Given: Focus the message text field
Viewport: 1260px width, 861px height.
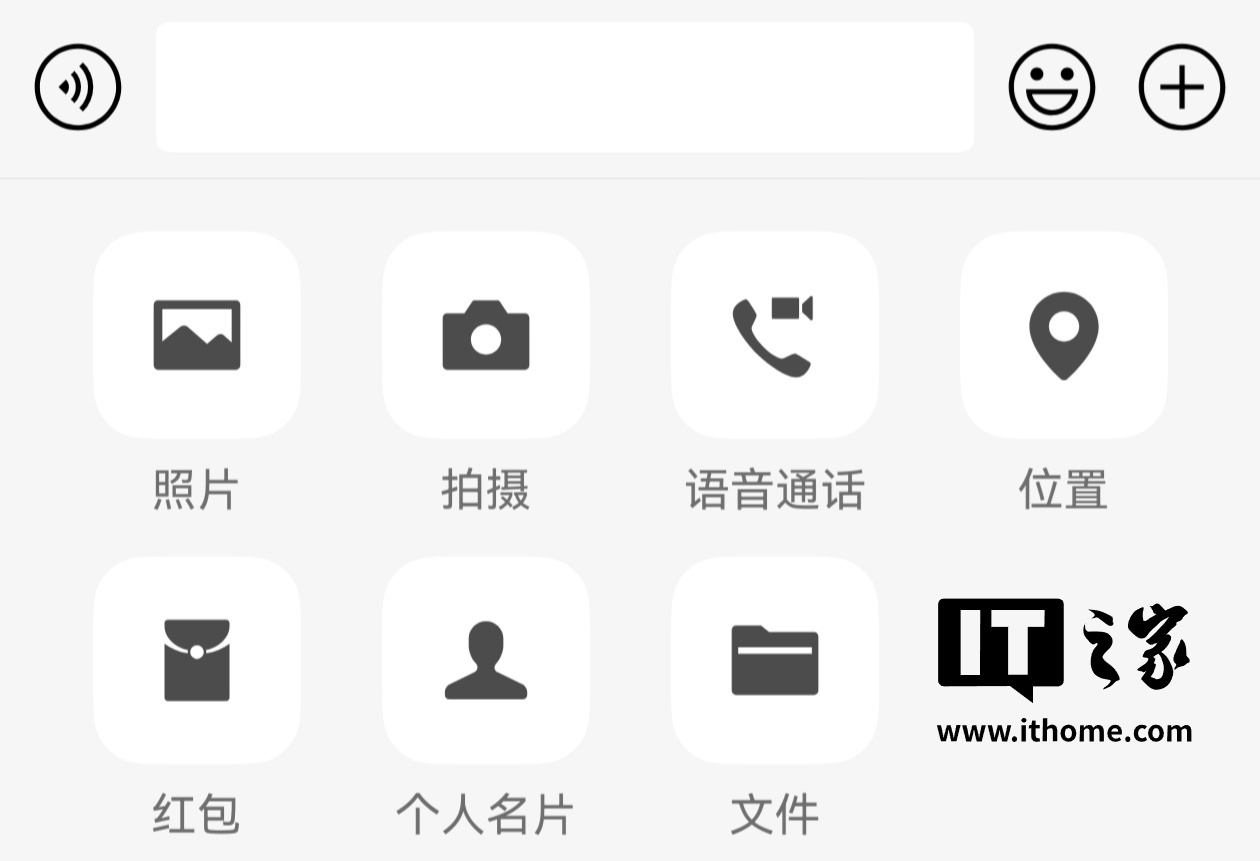Looking at the screenshot, I should pos(564,87).
